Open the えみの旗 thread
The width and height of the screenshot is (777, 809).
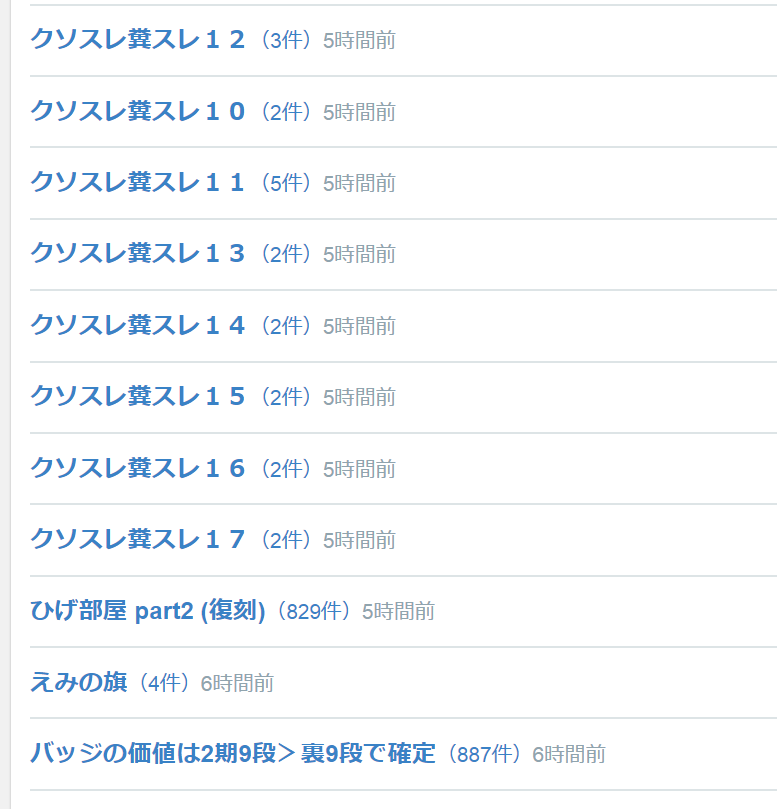[79, 683]
